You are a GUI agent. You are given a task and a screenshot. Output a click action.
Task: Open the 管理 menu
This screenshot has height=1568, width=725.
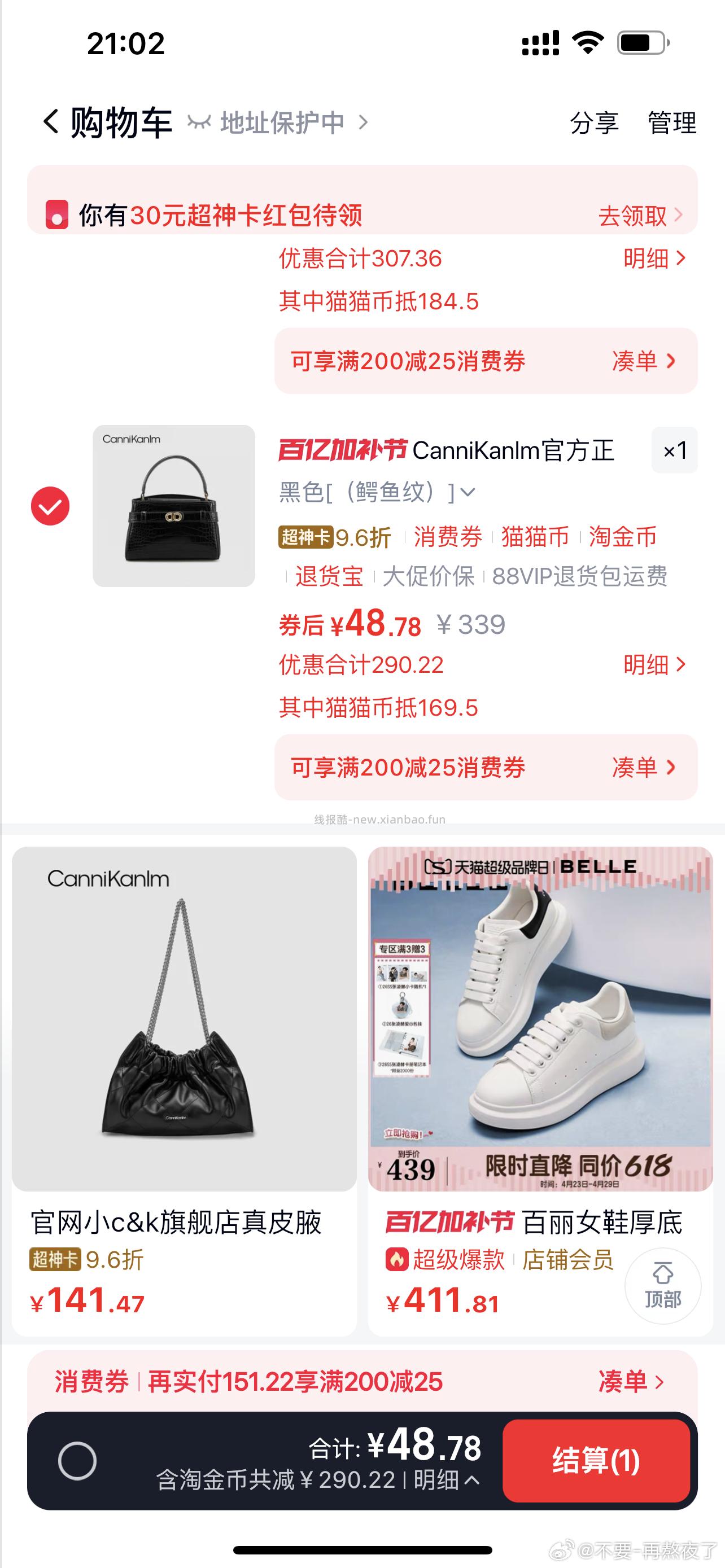click(671, 123)
